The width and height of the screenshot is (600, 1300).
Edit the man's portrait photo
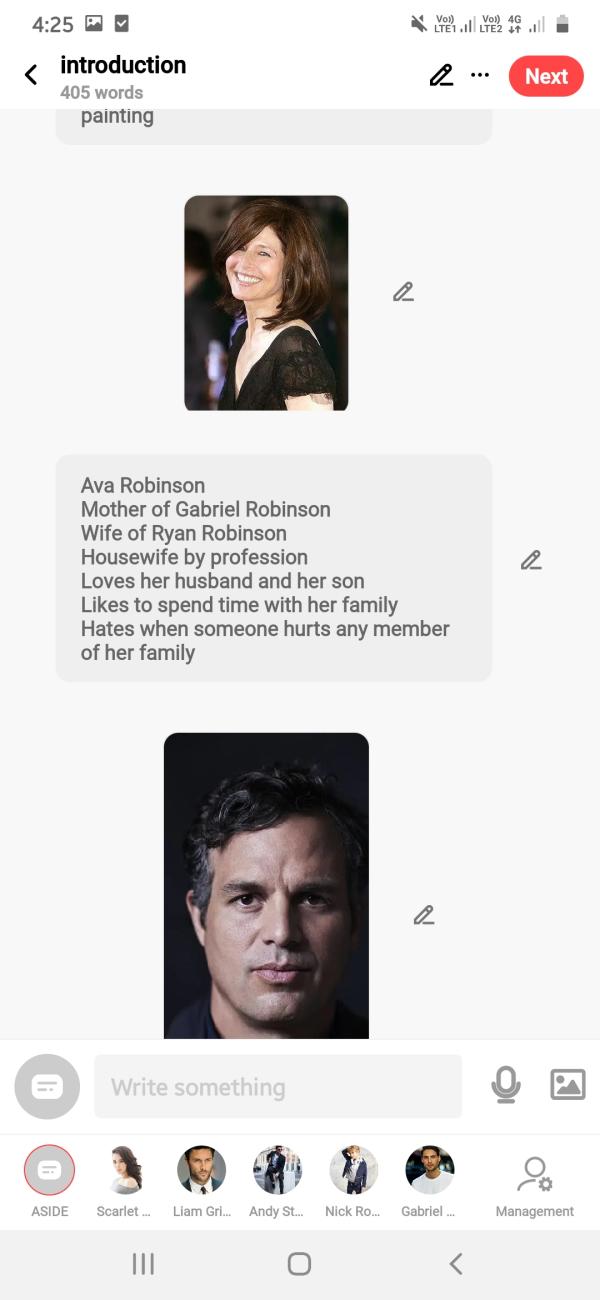[424, 915]
